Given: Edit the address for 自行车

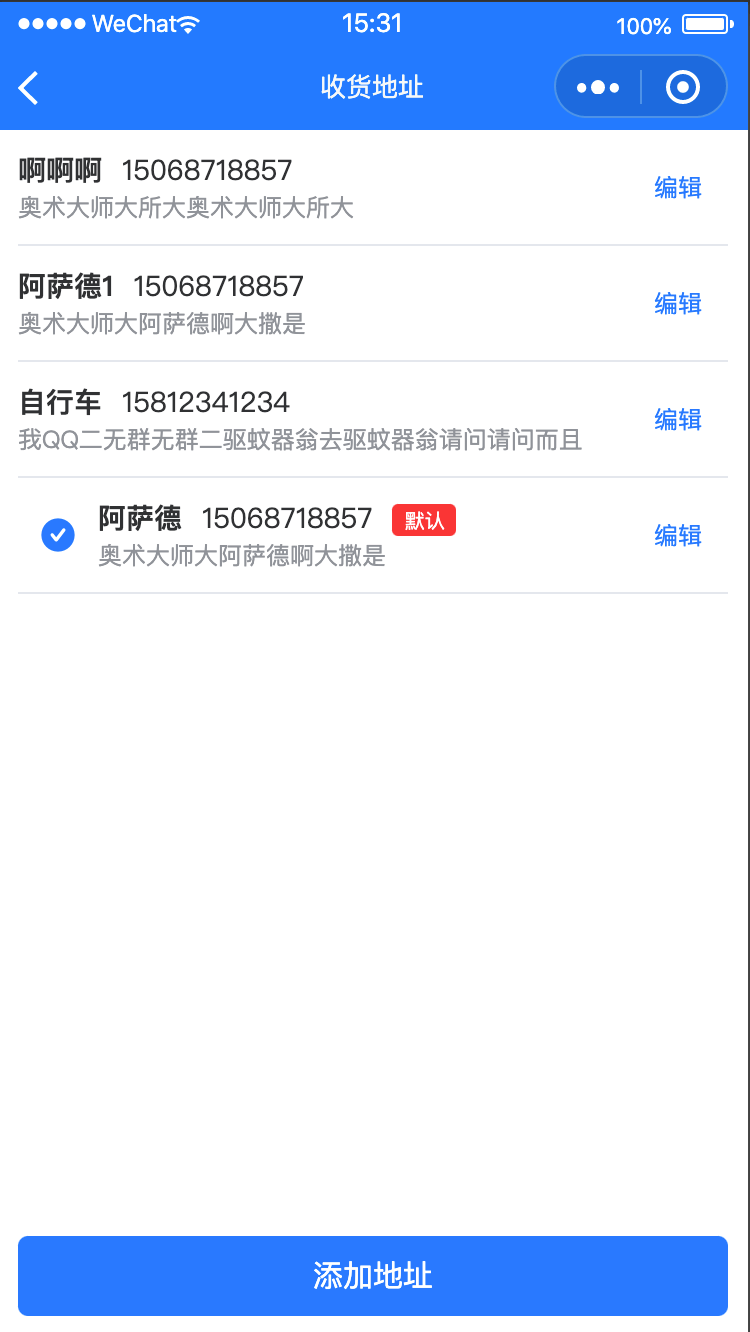Looking at the screenshot, I should pyautogui.click(x=678, y=420).
